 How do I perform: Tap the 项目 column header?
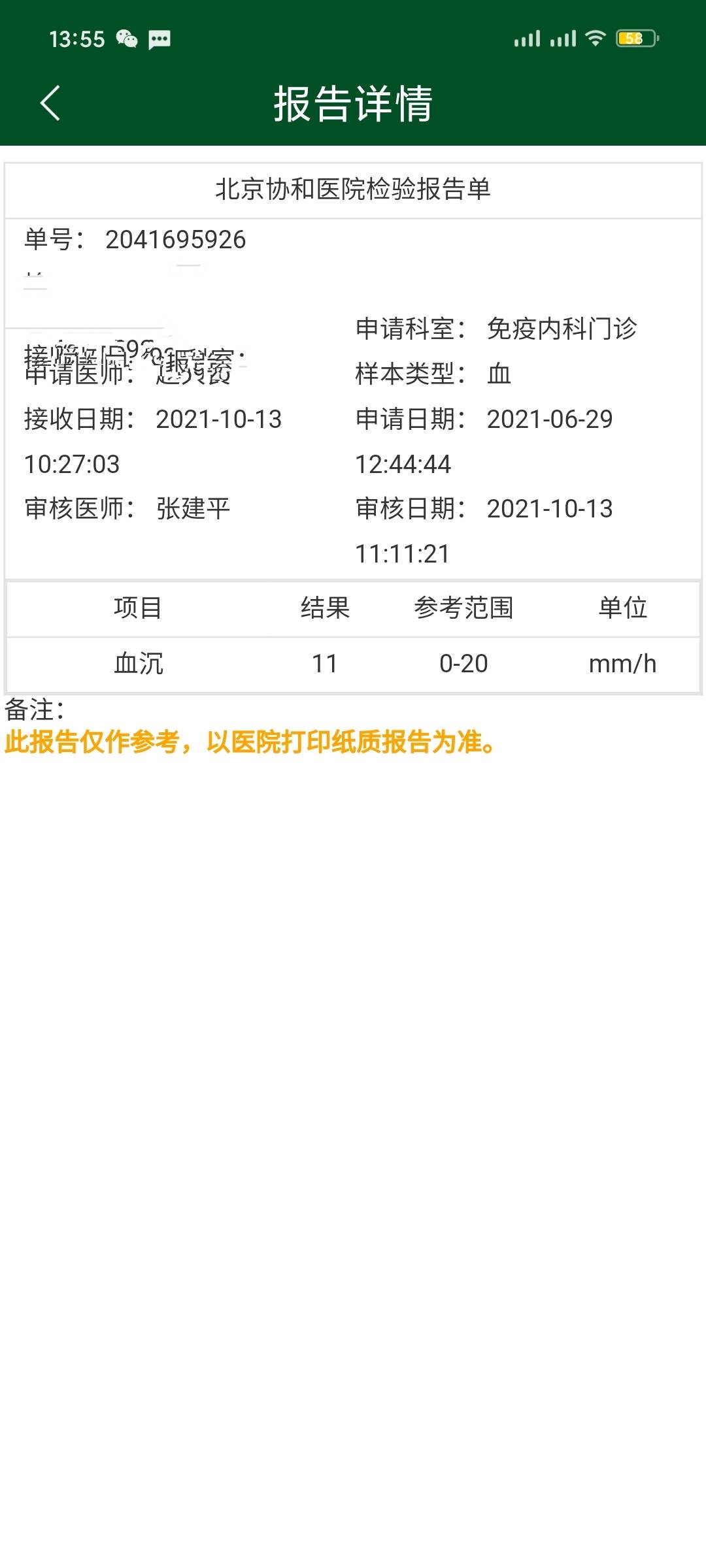tap(136, 608)
